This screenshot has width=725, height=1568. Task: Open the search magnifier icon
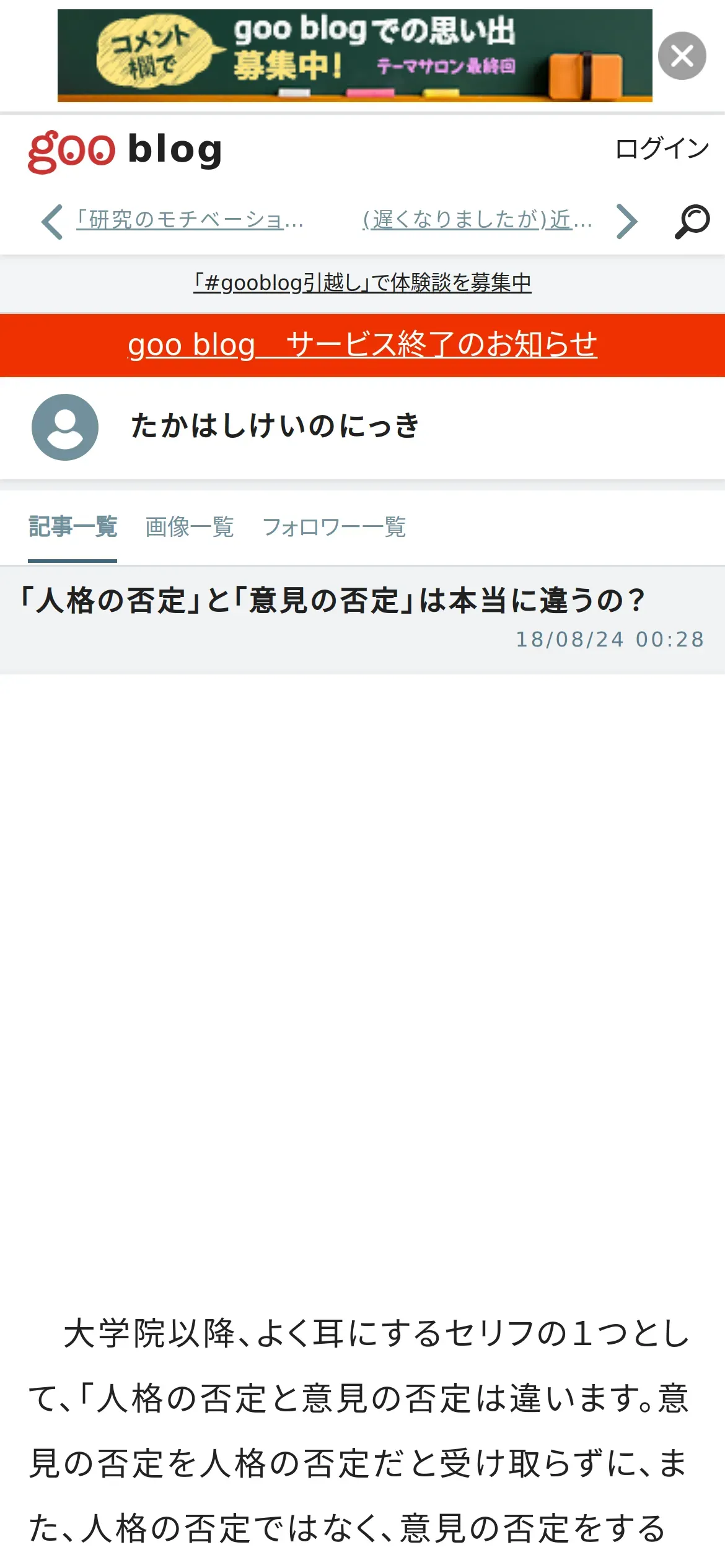pos(692,221)
